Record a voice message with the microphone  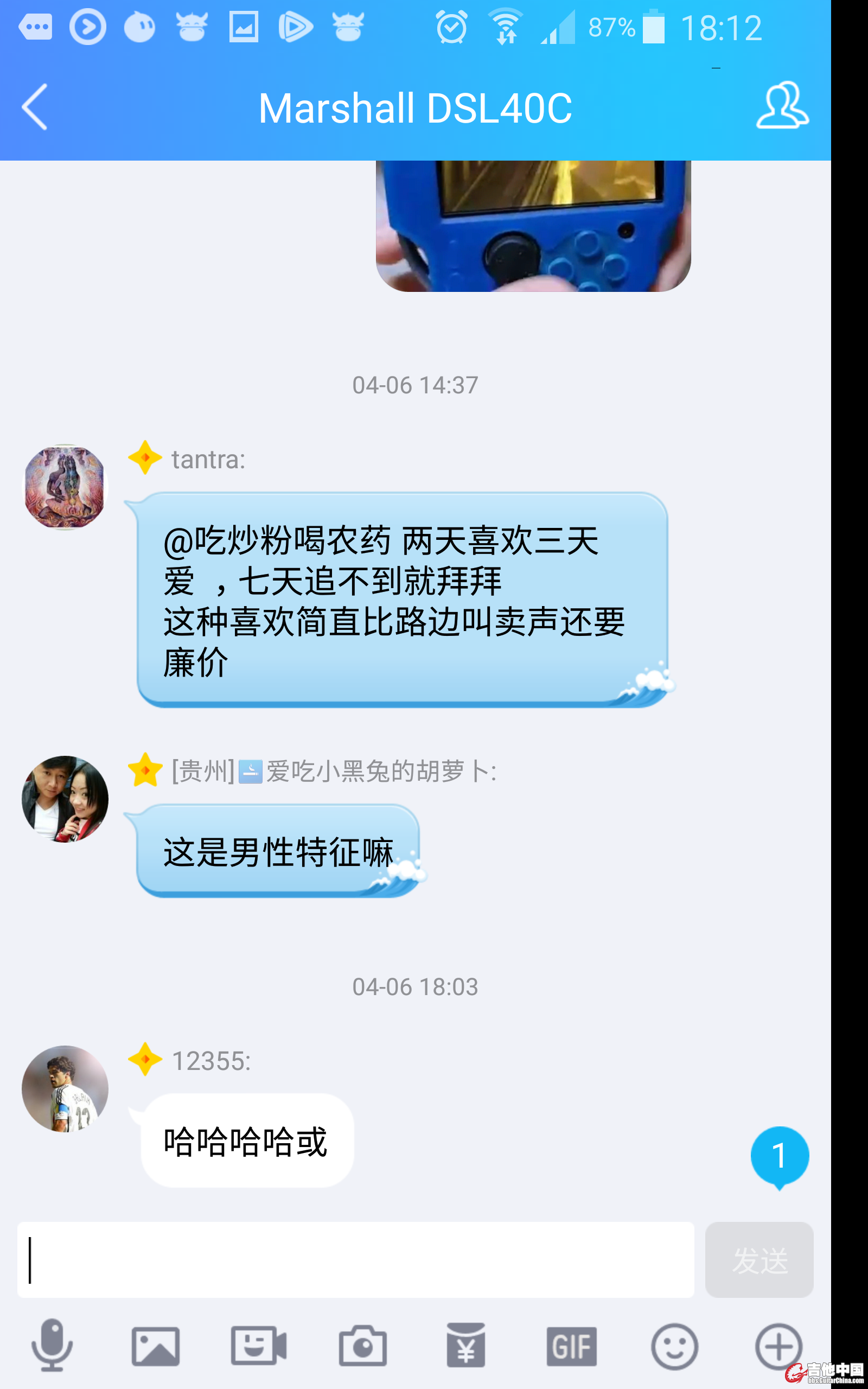tap(52, 1346)
